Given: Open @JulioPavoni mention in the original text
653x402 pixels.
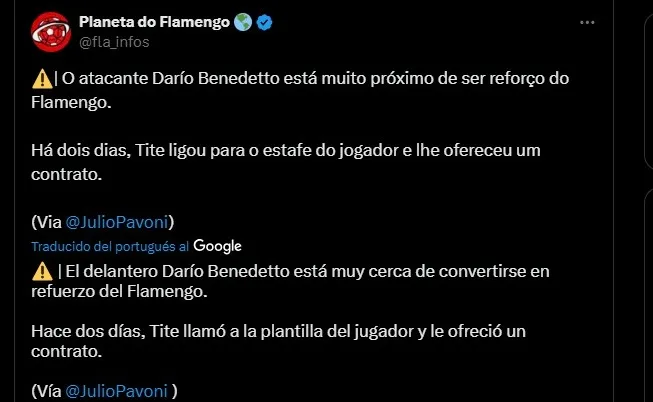Looking at the screenshot, I should [x=120, y=222].
